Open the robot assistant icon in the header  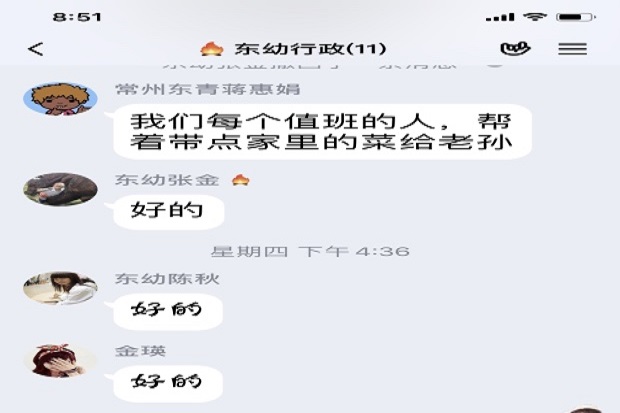[x=515, y=48]
